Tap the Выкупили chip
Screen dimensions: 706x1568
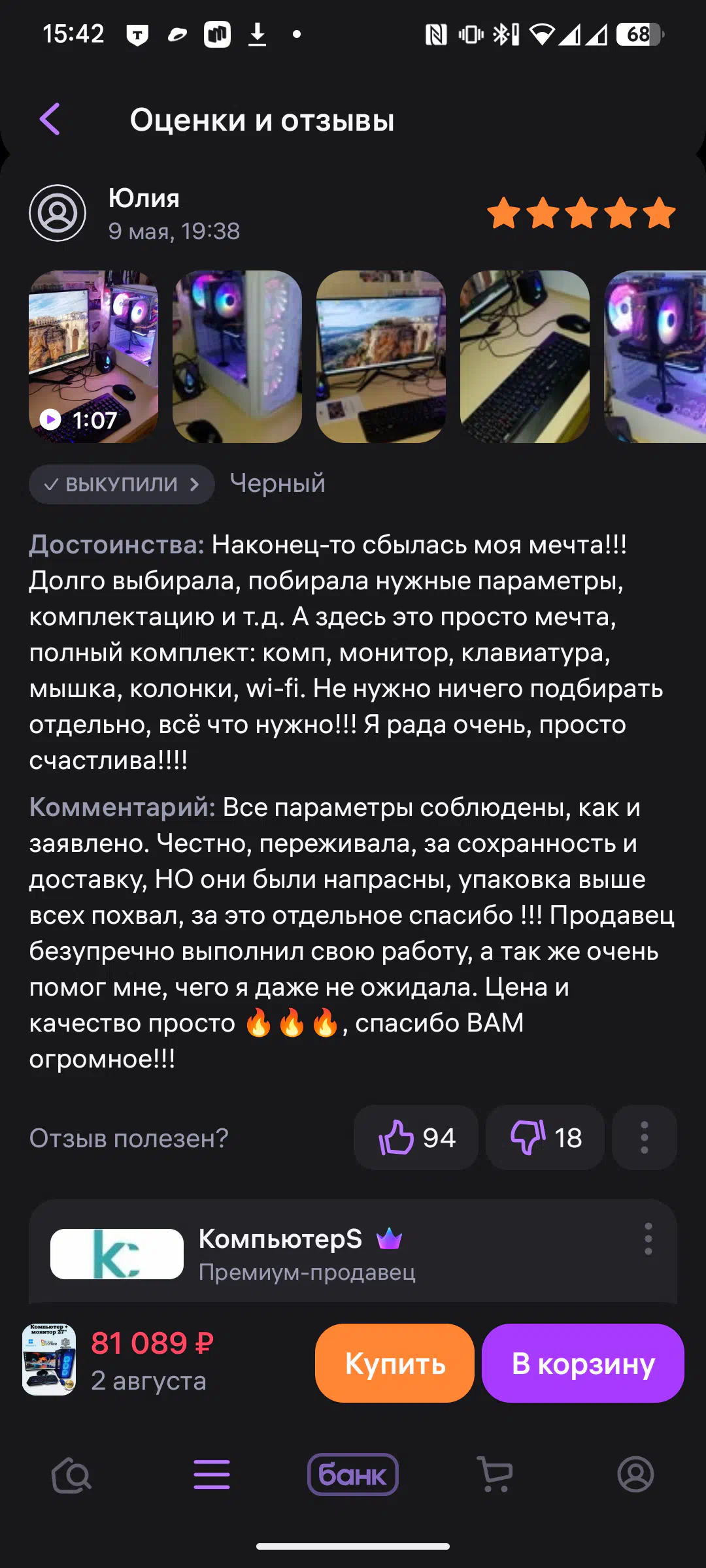122,484
